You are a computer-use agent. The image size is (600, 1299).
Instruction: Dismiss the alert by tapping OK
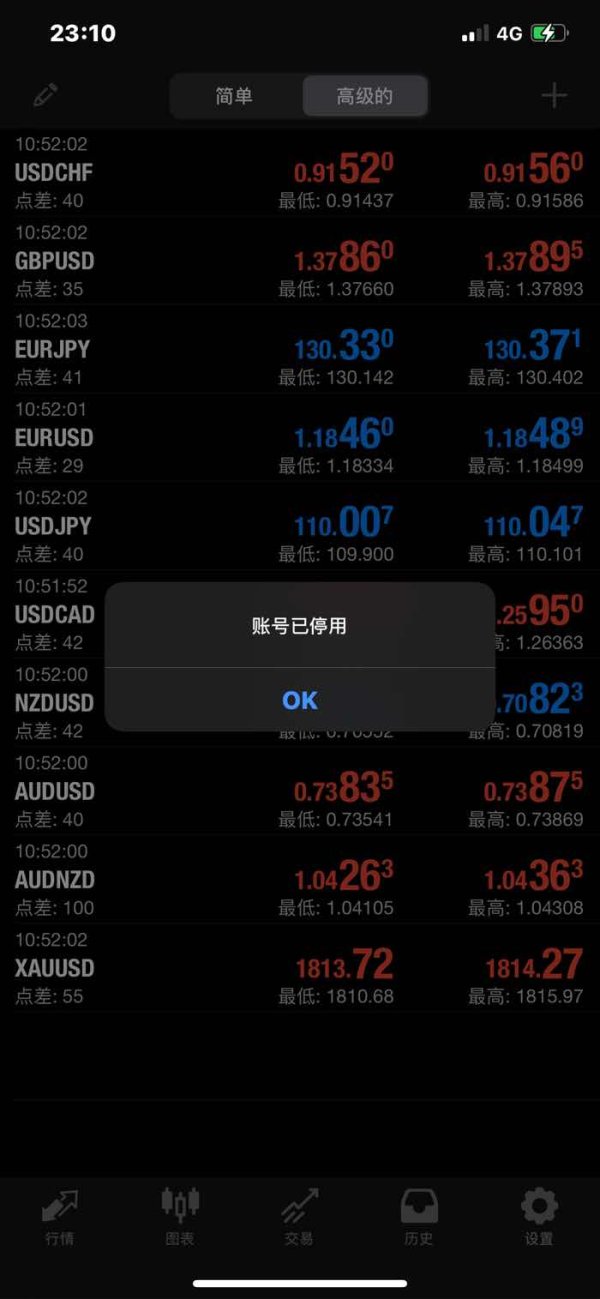click(299, 700)
